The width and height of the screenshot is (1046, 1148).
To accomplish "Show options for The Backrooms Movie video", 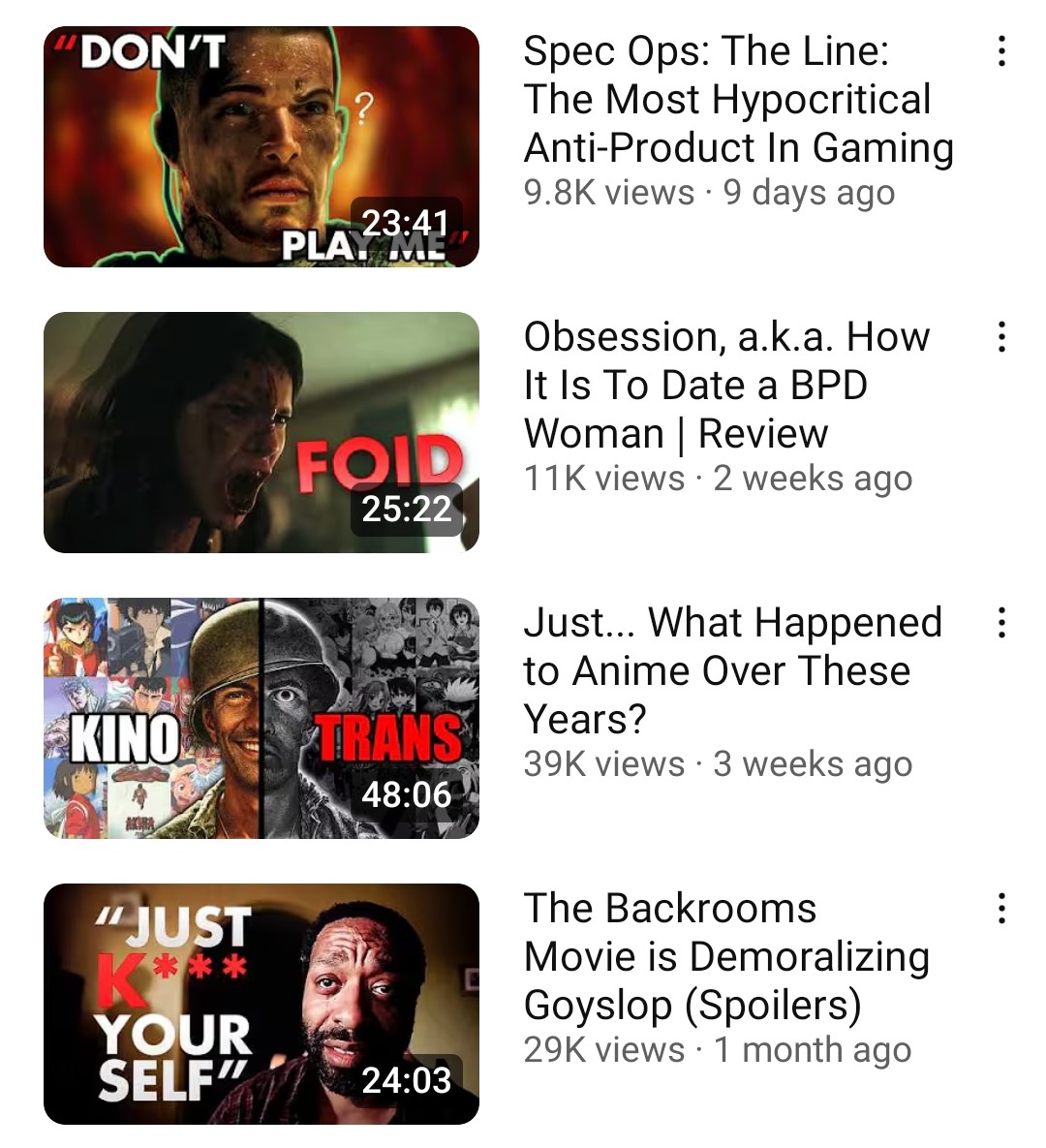I will 1001,909.
